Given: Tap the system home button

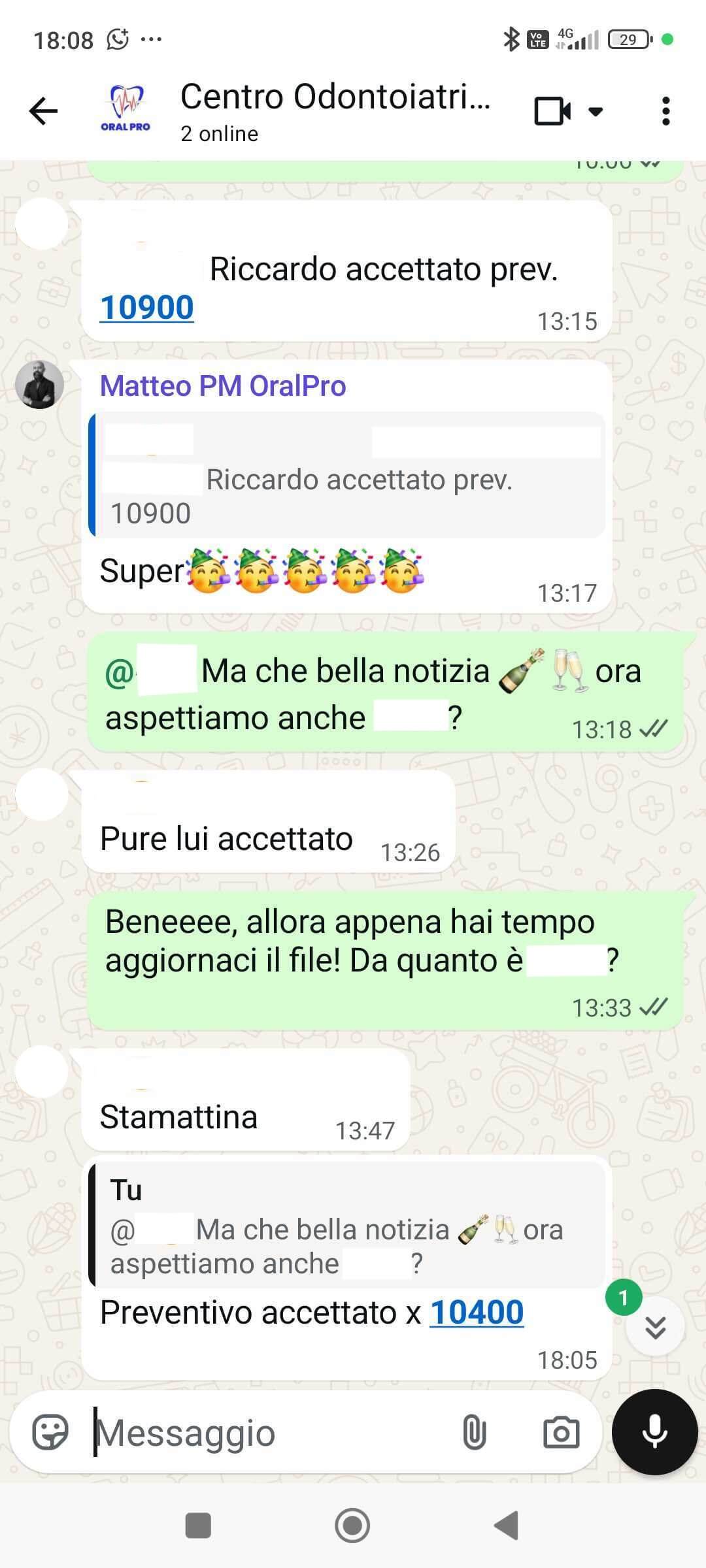Looking at the screenshot, I should pos(352,1526).
